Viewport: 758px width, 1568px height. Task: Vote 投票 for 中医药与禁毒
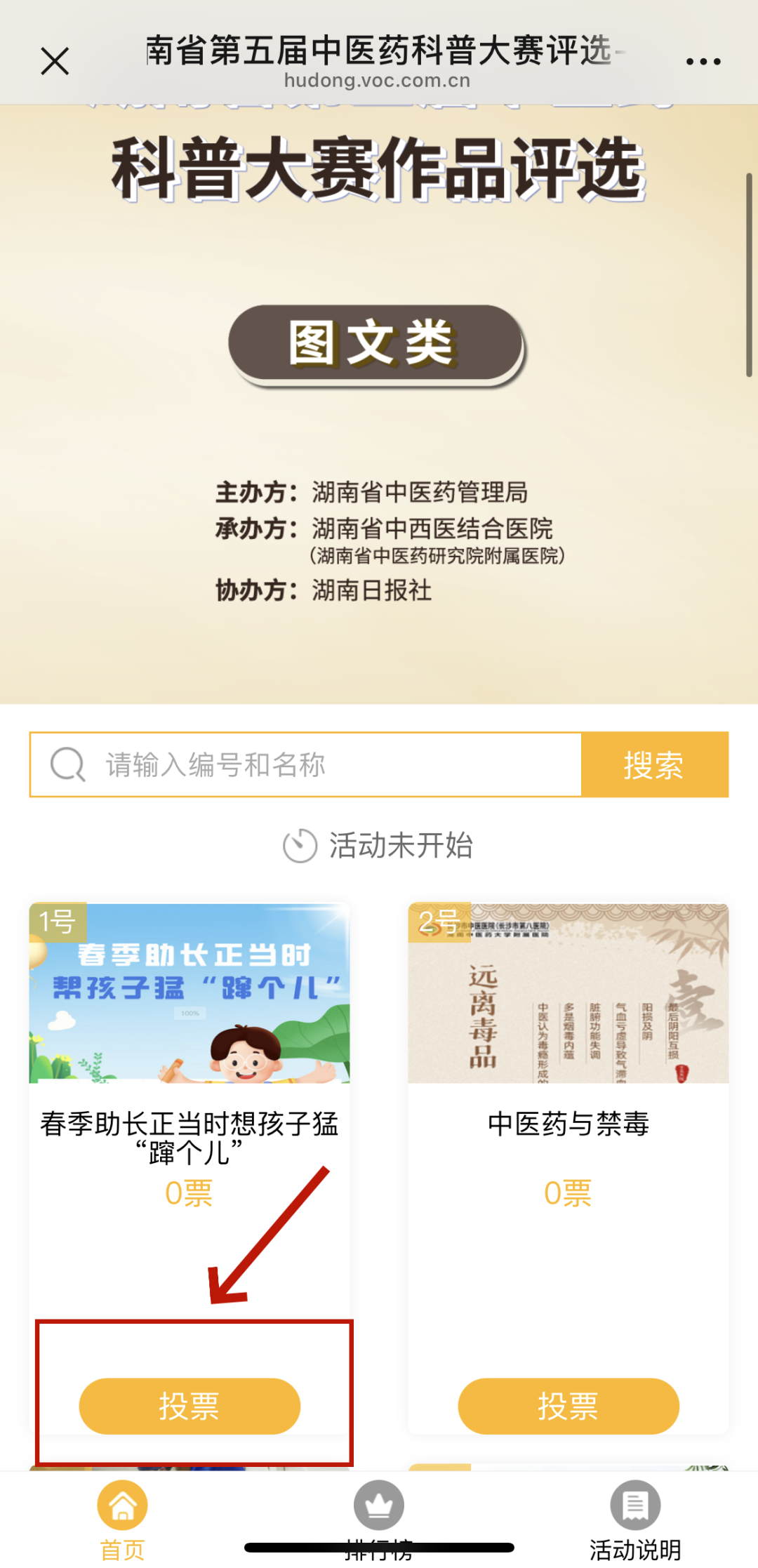pos(568,1406)
